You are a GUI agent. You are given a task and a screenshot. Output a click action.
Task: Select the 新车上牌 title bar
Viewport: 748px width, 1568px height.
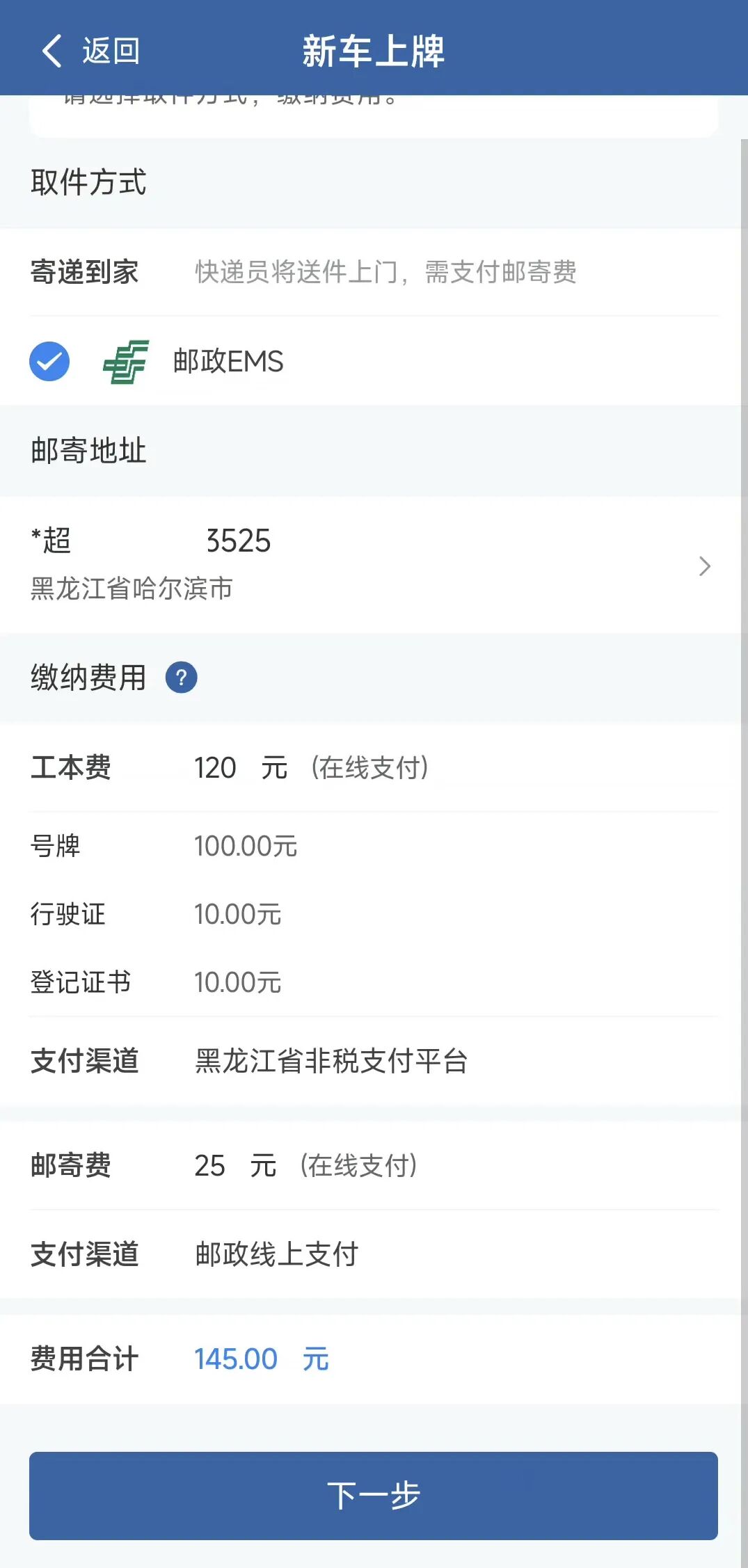[374, 50]
